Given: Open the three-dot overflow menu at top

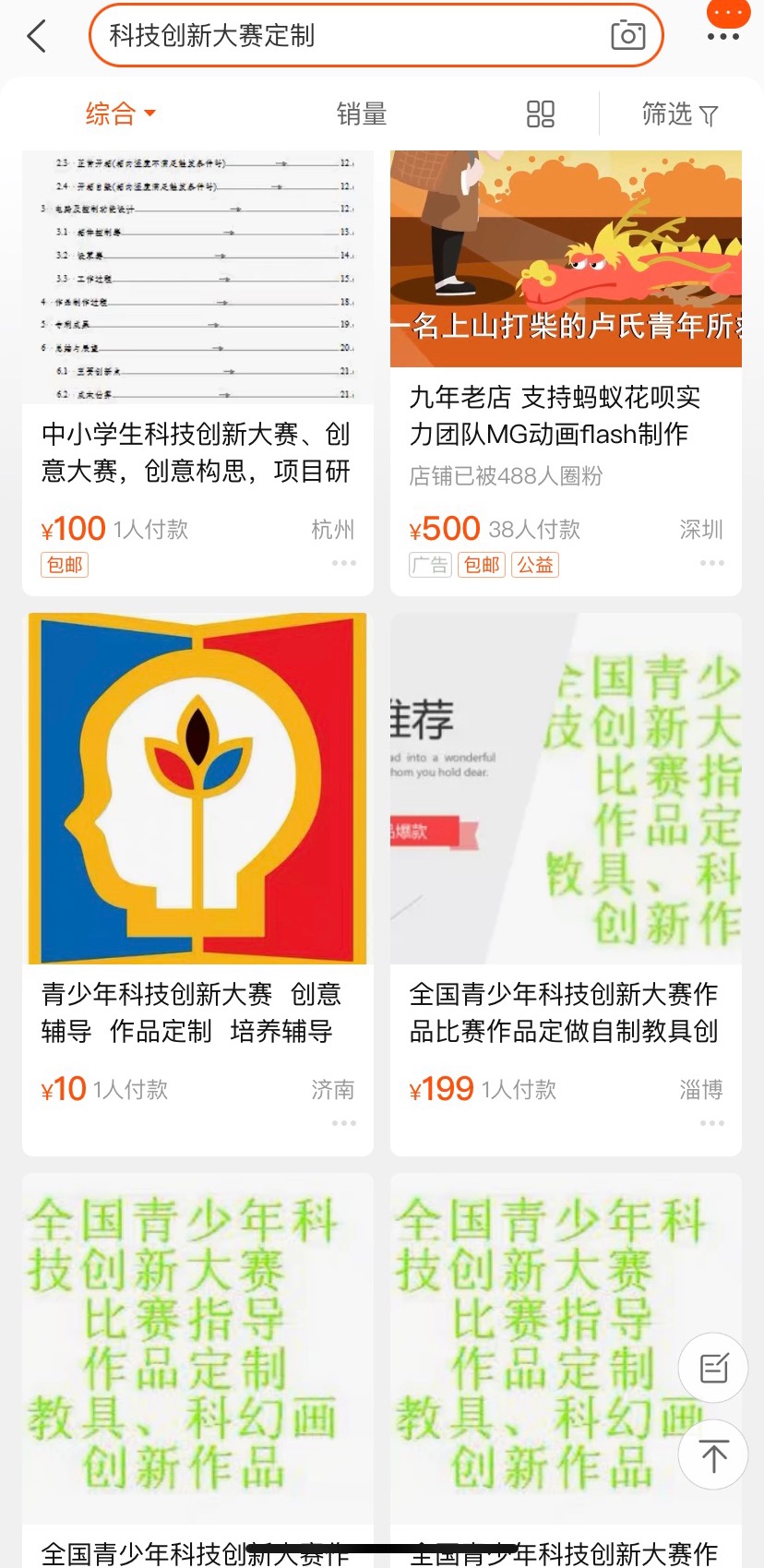Looking at the screenshot, I should point(722,37).
